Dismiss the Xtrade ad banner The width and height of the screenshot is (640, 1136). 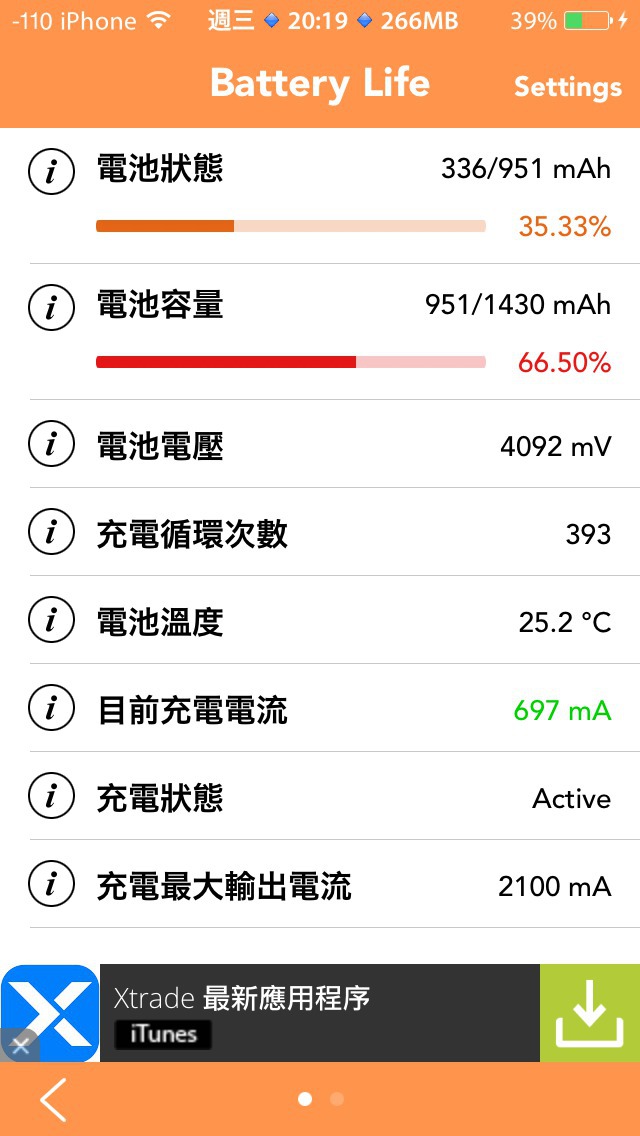point(20,1045)
